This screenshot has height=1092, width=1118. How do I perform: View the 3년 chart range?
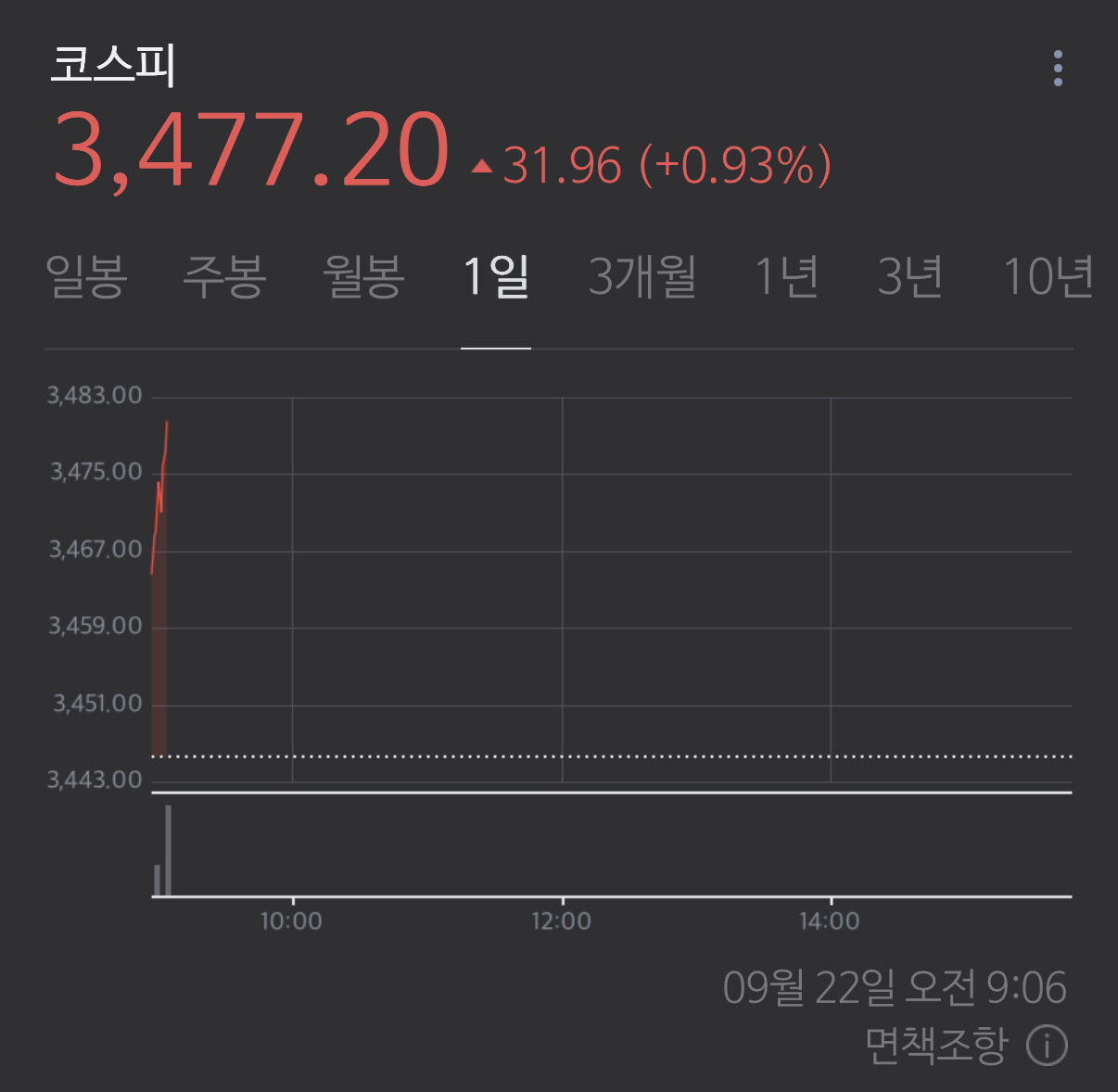point(909,276)
